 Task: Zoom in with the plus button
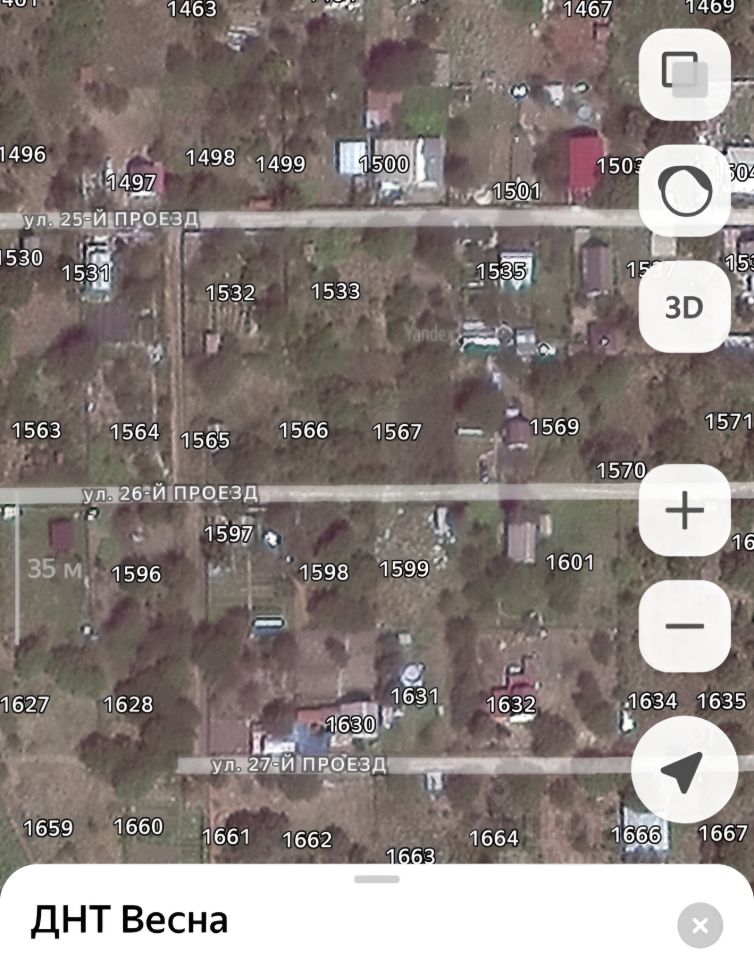coord(684,510)
